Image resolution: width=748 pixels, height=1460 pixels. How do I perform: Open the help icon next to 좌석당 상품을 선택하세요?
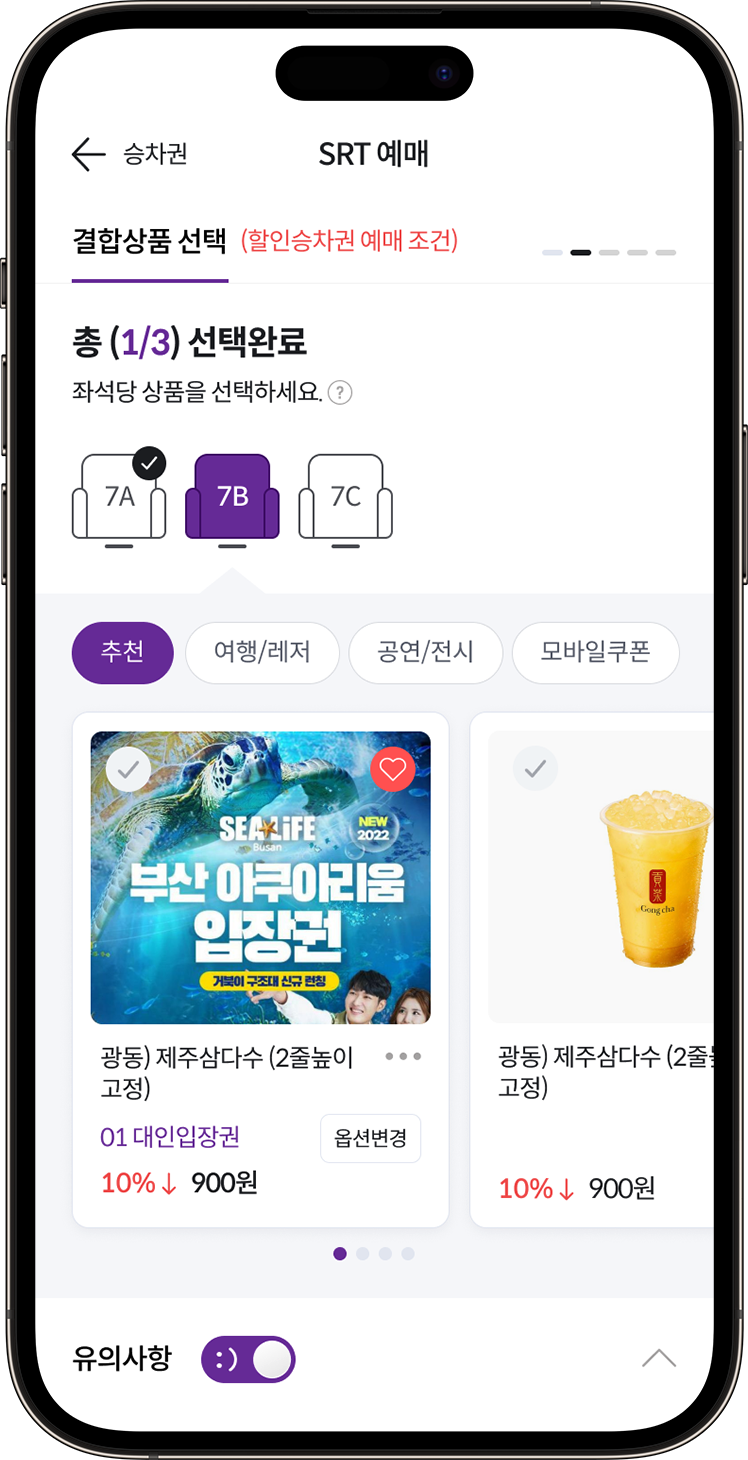click(x=340, y=393)
